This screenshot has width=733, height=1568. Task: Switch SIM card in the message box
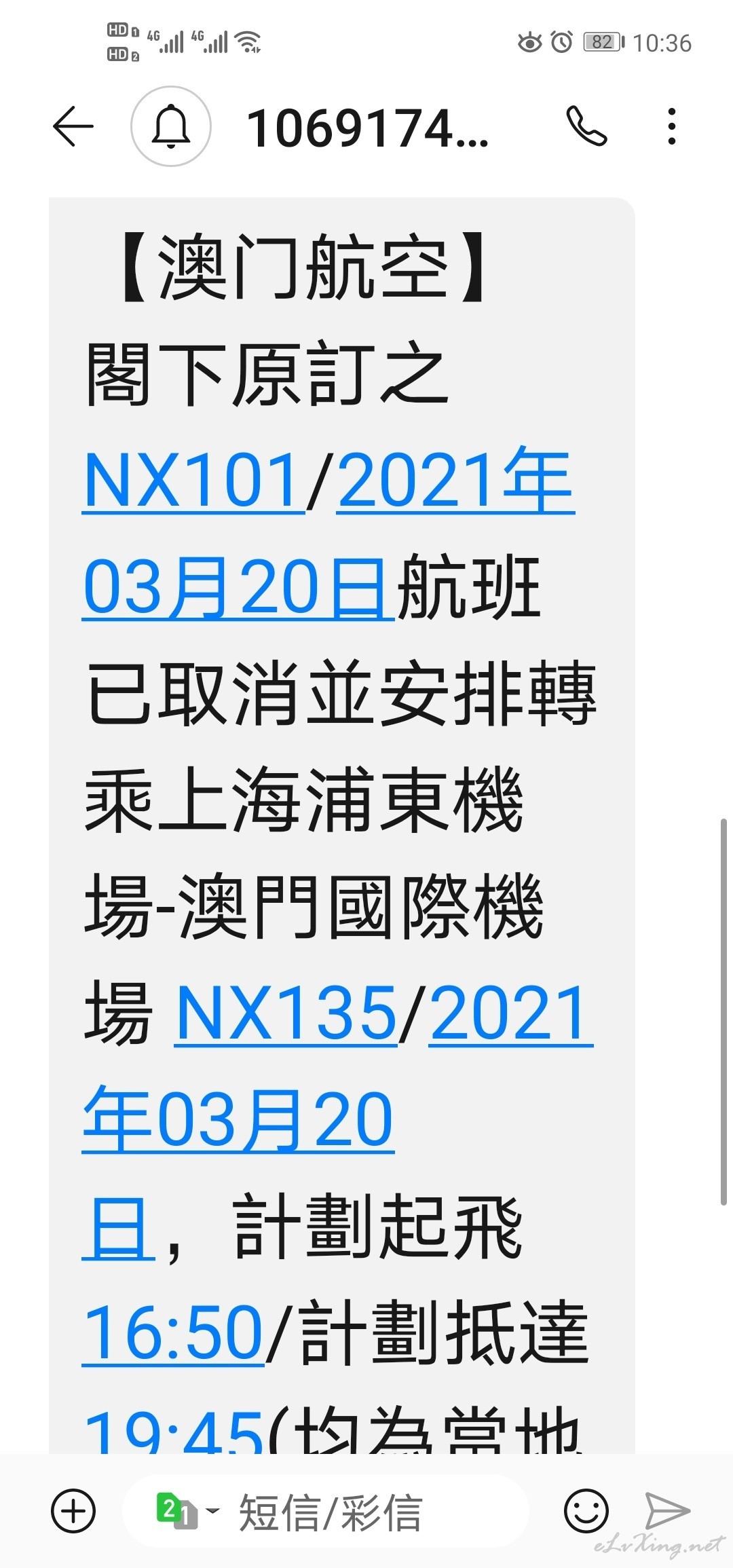tap(186, 1511)
